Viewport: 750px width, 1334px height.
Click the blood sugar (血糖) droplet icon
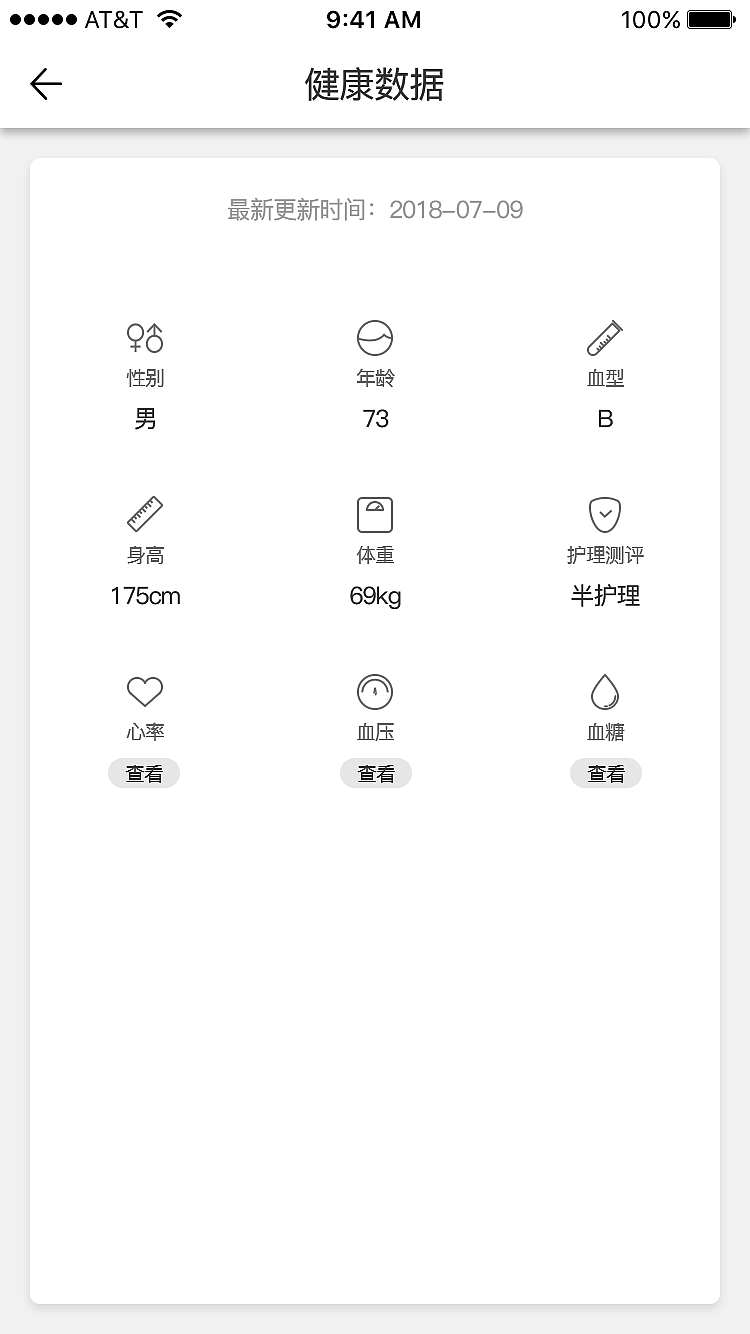(x=606, y=691)
